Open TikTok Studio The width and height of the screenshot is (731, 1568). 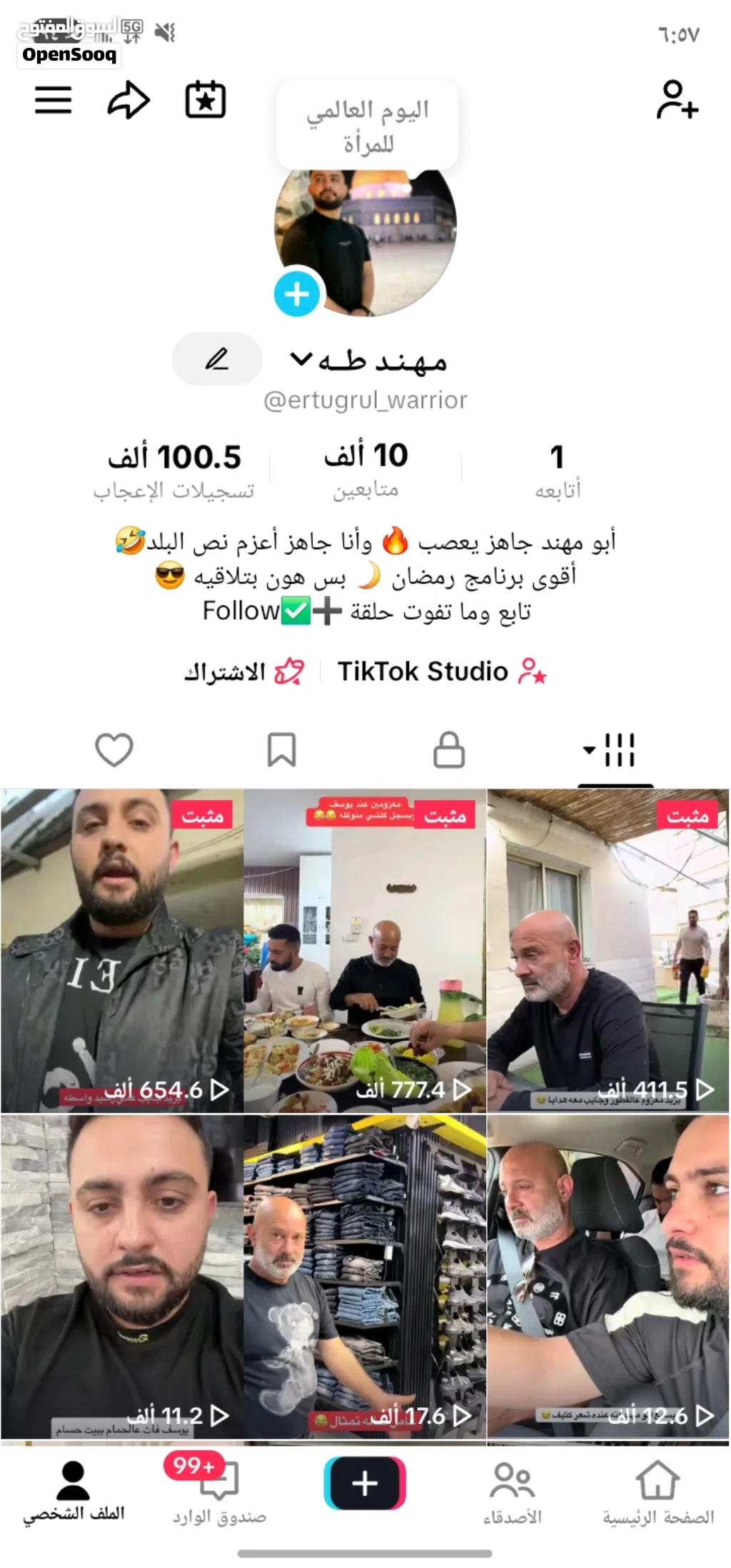[441, 672]
